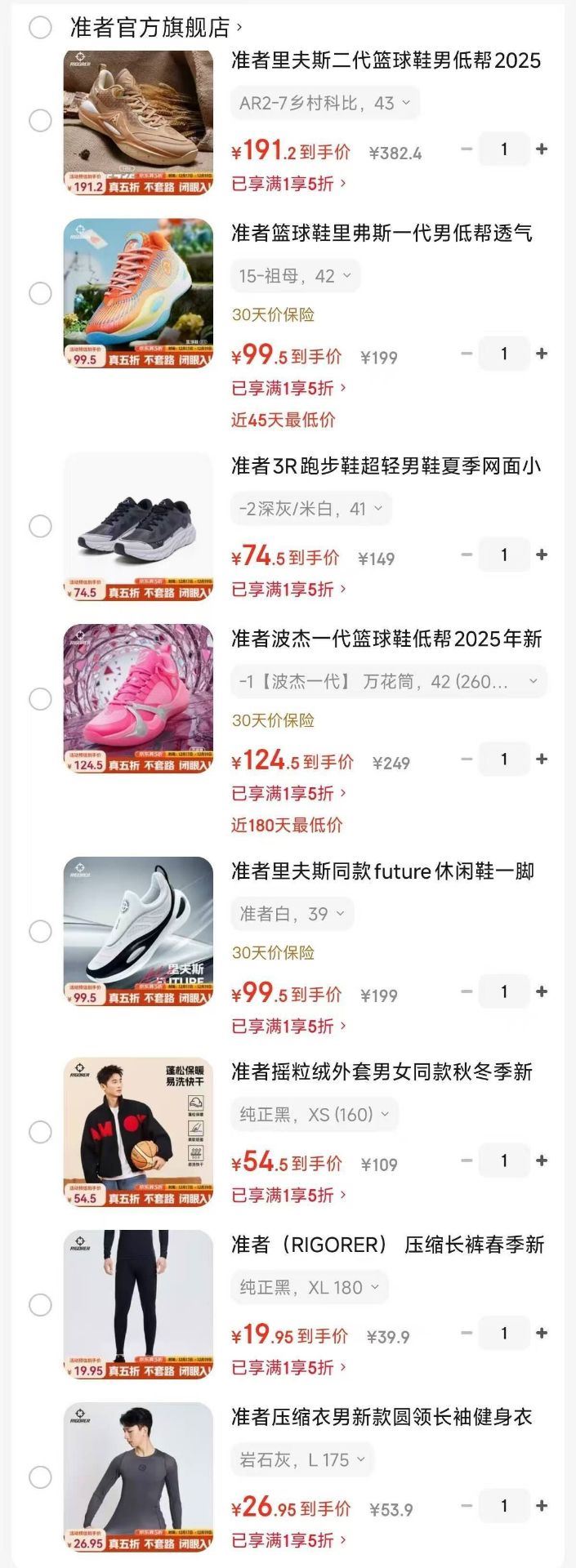
Task: Open the future休闲鞋 product image
Action: (x=138, y=931)
